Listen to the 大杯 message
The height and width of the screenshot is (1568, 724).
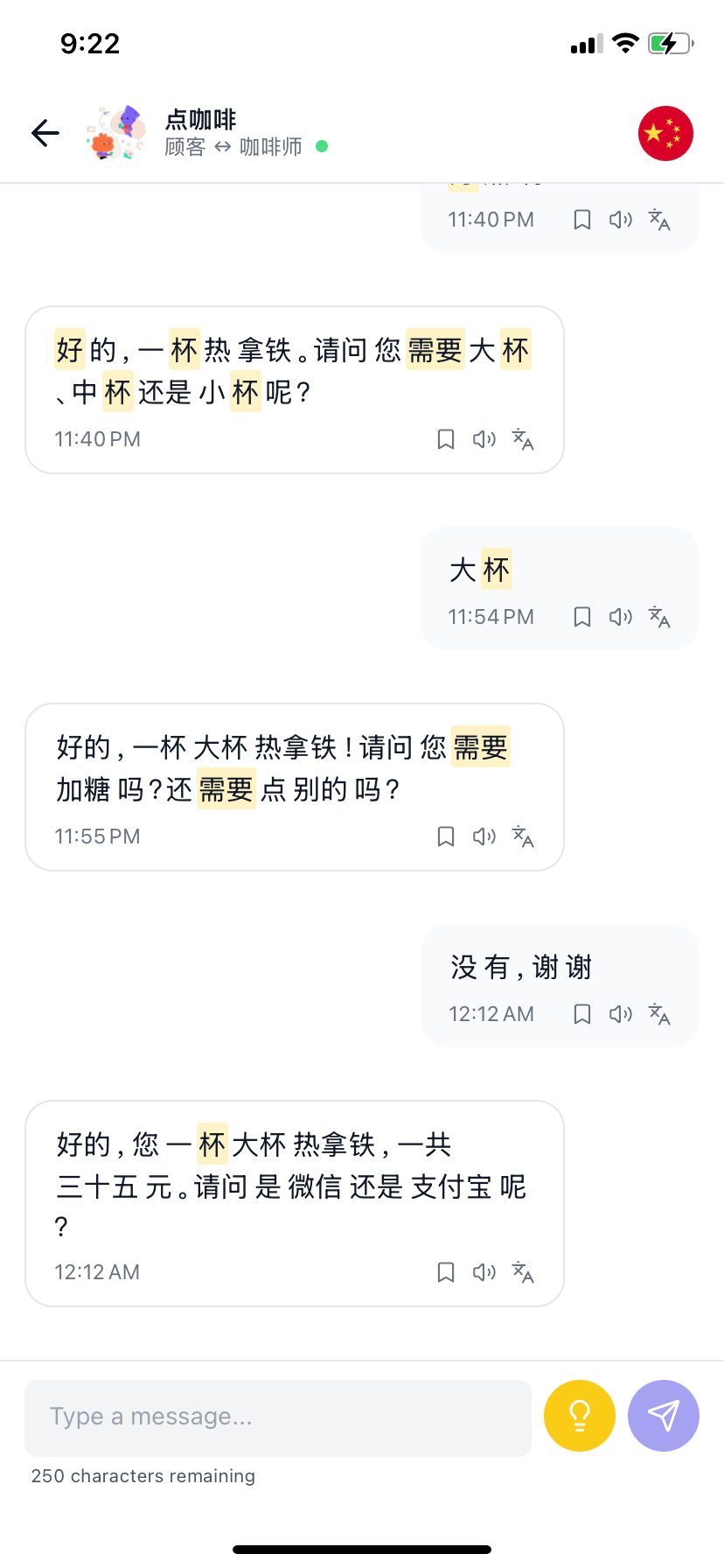pyautogui.click(x=621, y=617)
